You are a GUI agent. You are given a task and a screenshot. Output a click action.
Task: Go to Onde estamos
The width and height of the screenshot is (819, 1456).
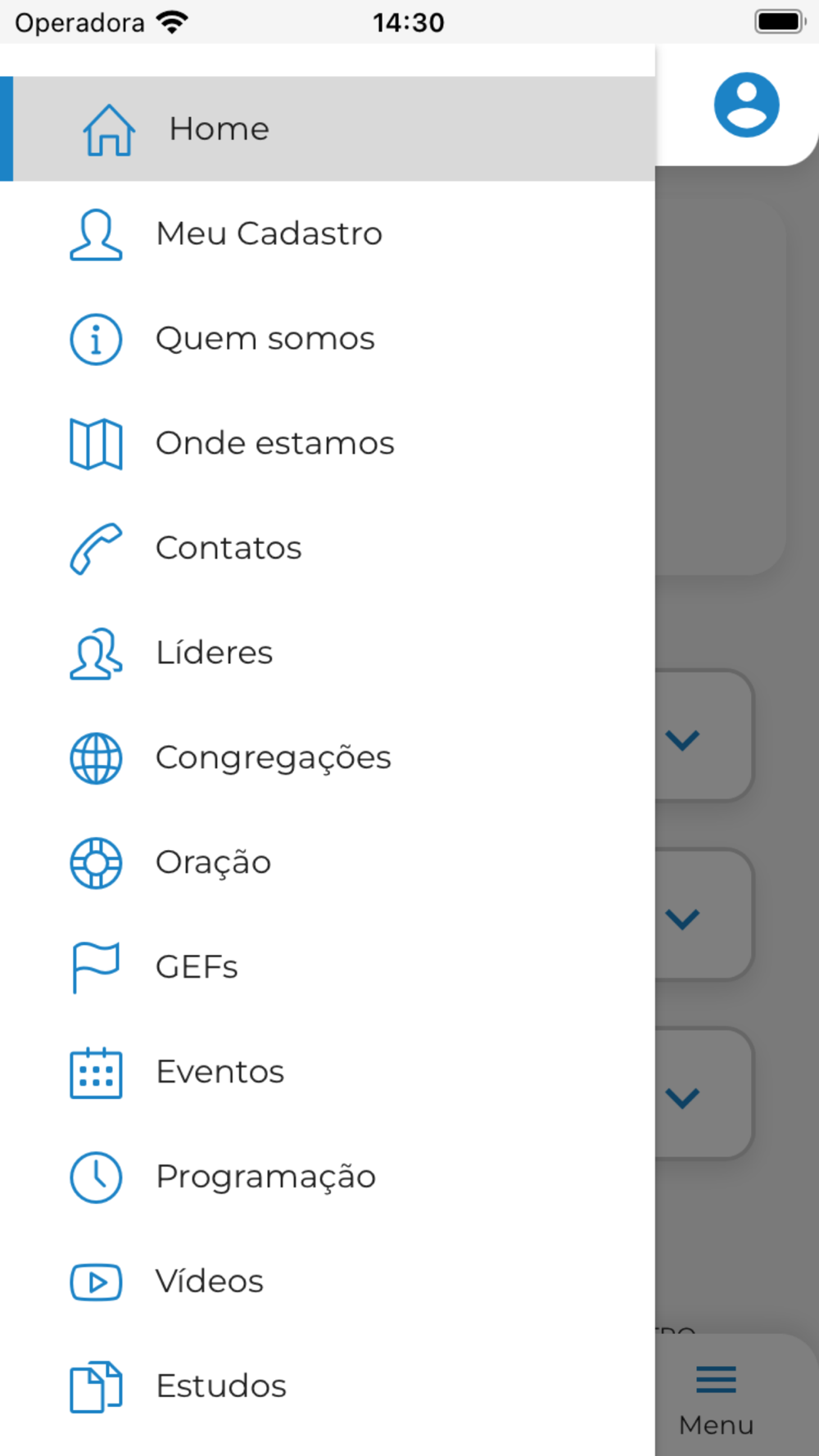[328, 443]
